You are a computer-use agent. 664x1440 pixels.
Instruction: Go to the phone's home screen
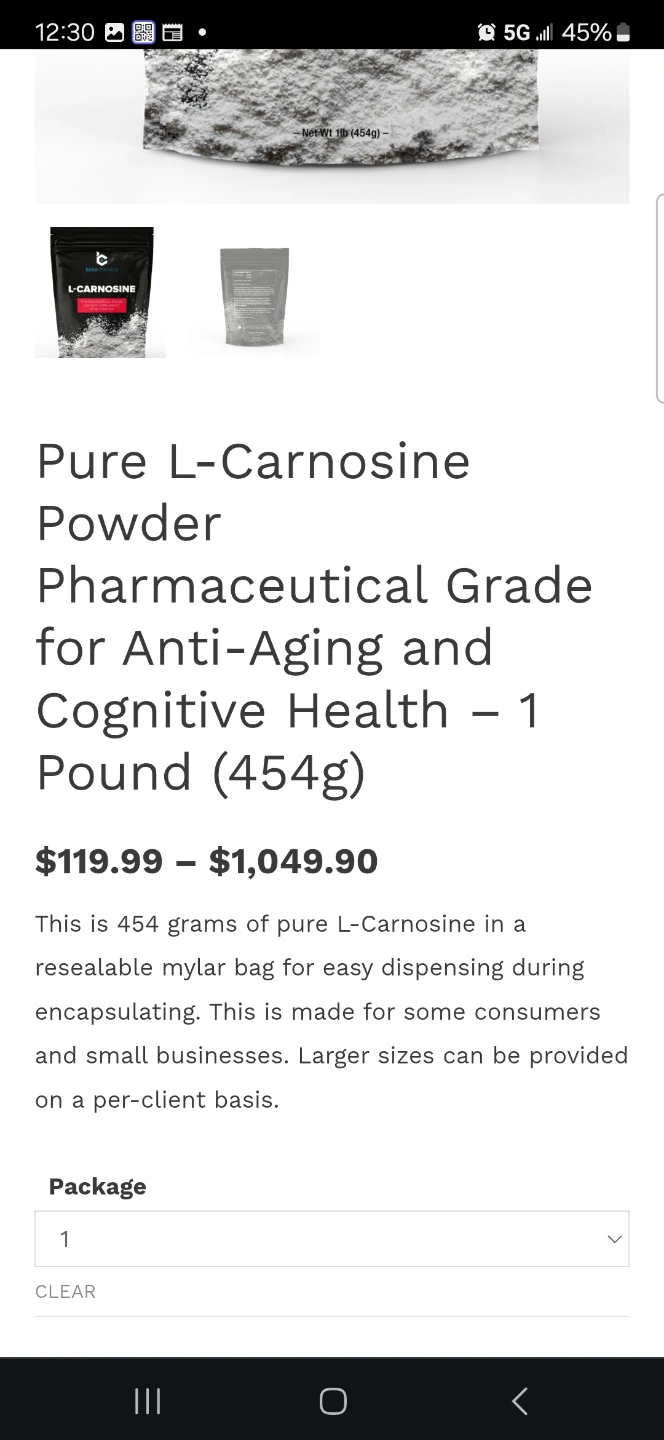point(333,1401)
